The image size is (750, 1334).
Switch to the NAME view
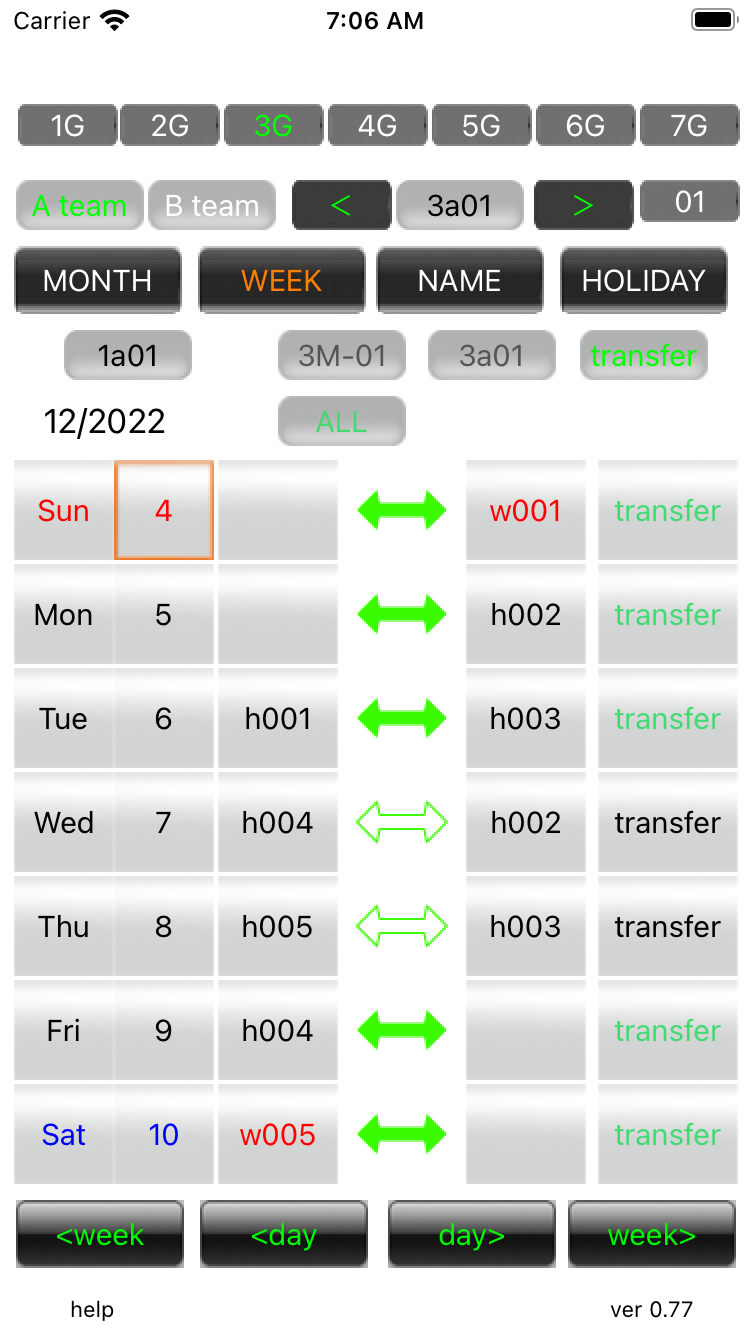(460, 281)
